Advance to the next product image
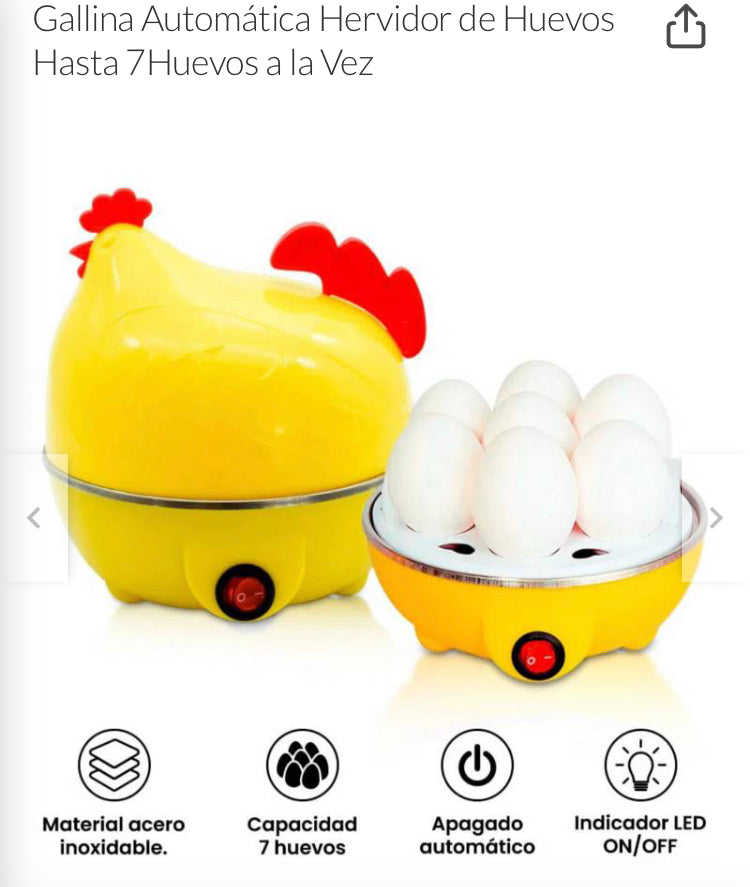Image resolution: width=750 pixels, height=887 pixels. pyautogui.click(x=715, y=518)
